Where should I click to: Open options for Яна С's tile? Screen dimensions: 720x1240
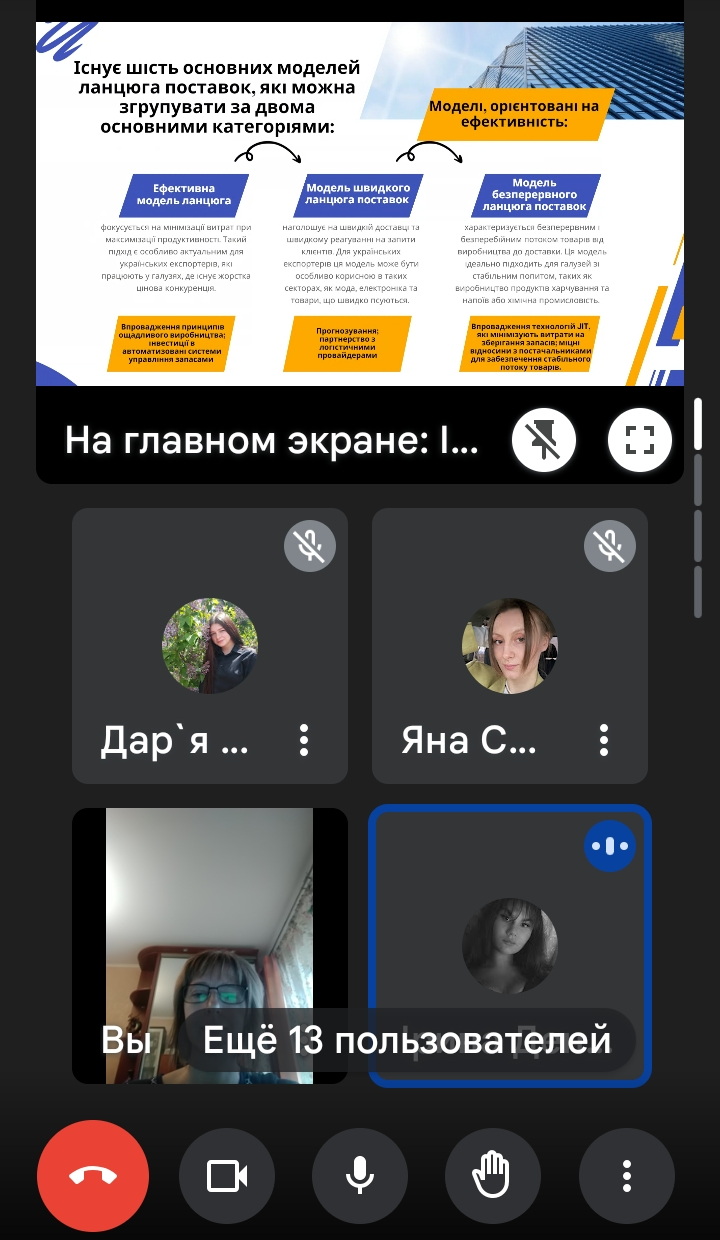[604, 740]
